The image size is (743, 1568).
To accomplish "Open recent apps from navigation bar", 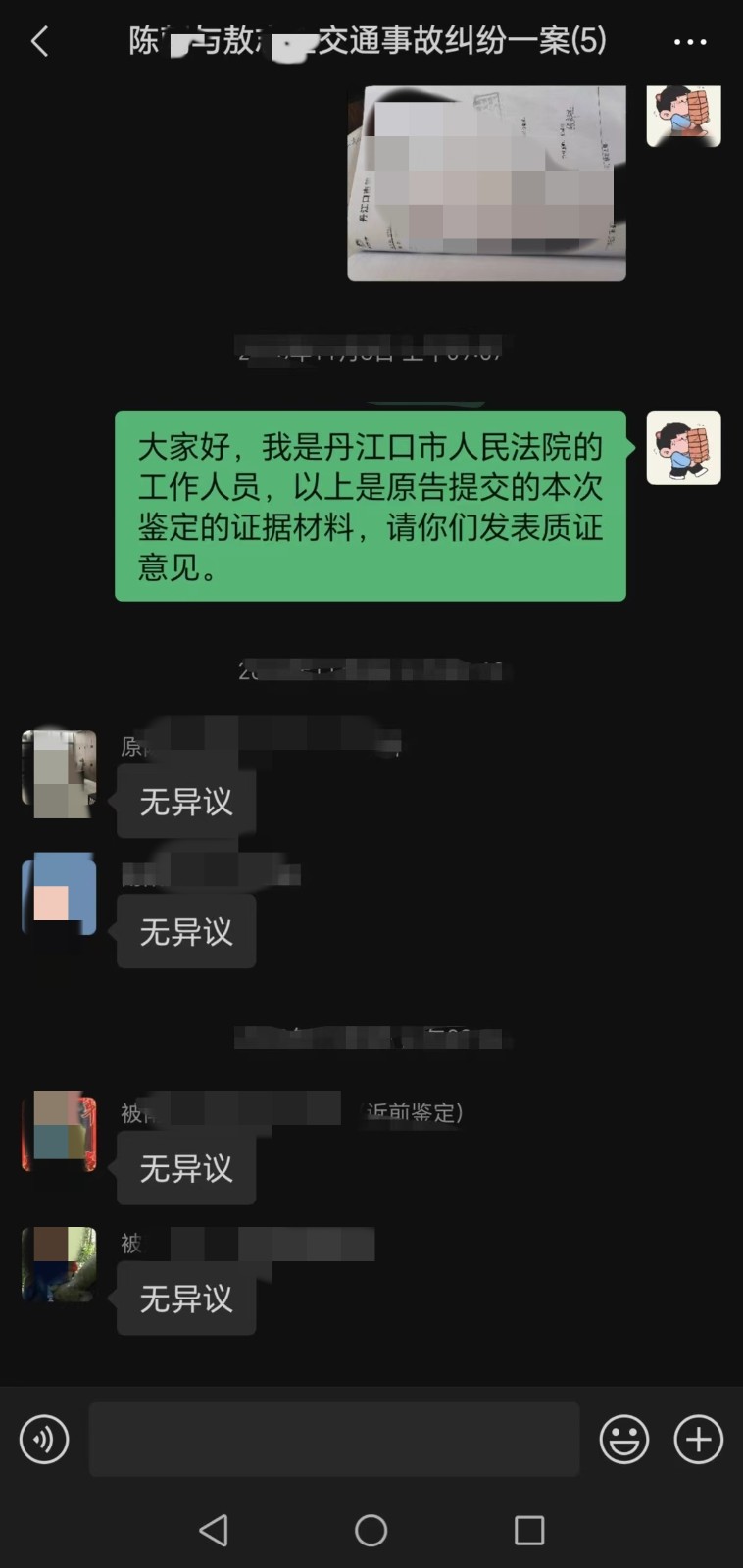I will (529, 1530).
